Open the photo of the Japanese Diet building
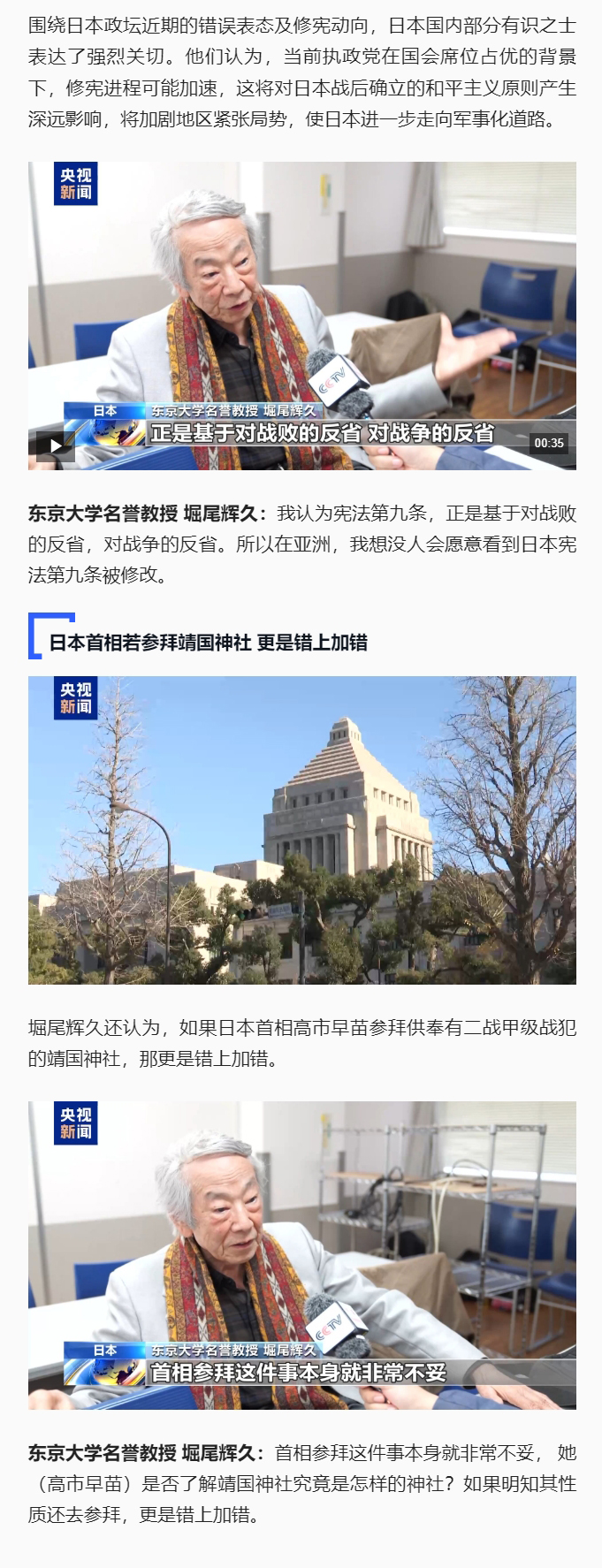Screen dimensions: 602x1568 (x=301, y=829)
